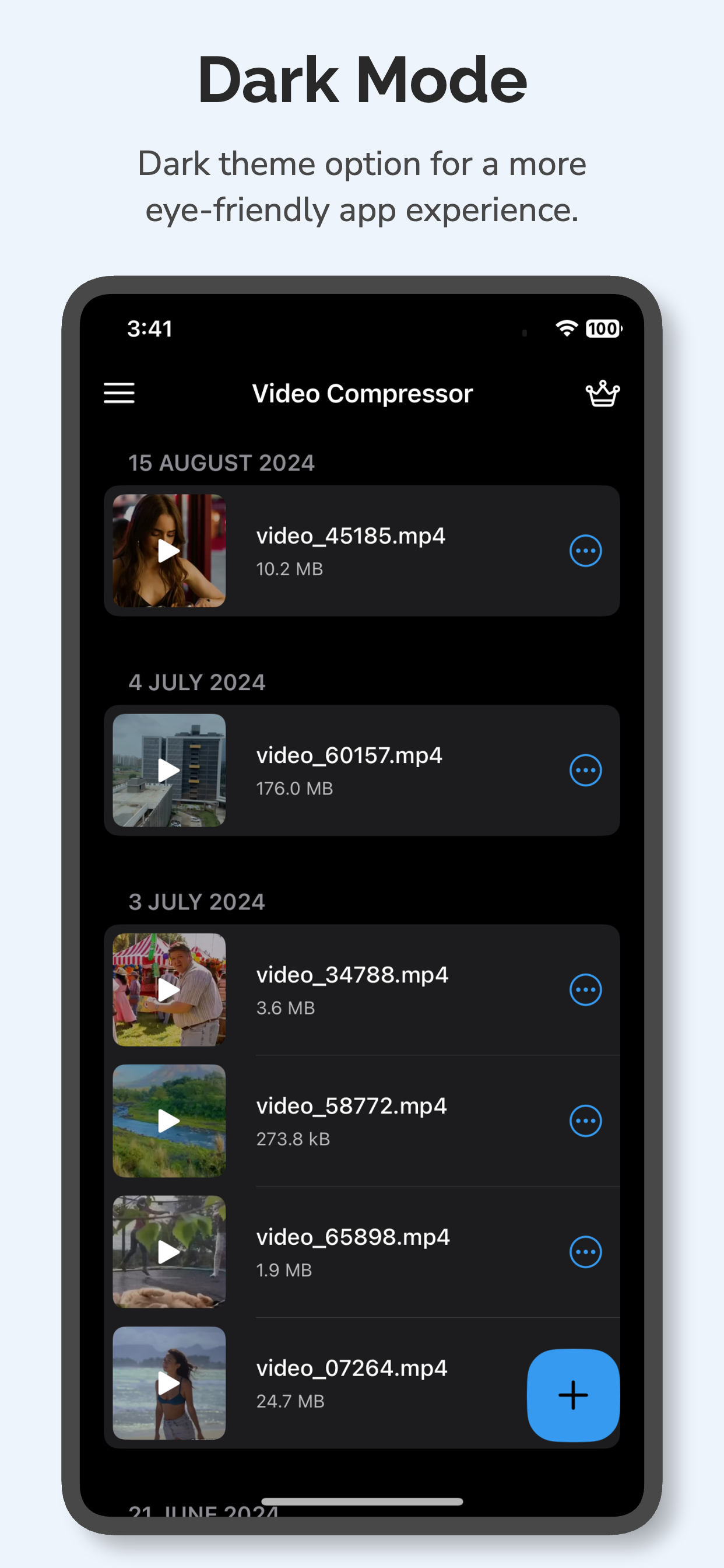Tap the 3 JULY 2024 section header
The width and height of the screenshot is (724, 1568).
point(198,901)
